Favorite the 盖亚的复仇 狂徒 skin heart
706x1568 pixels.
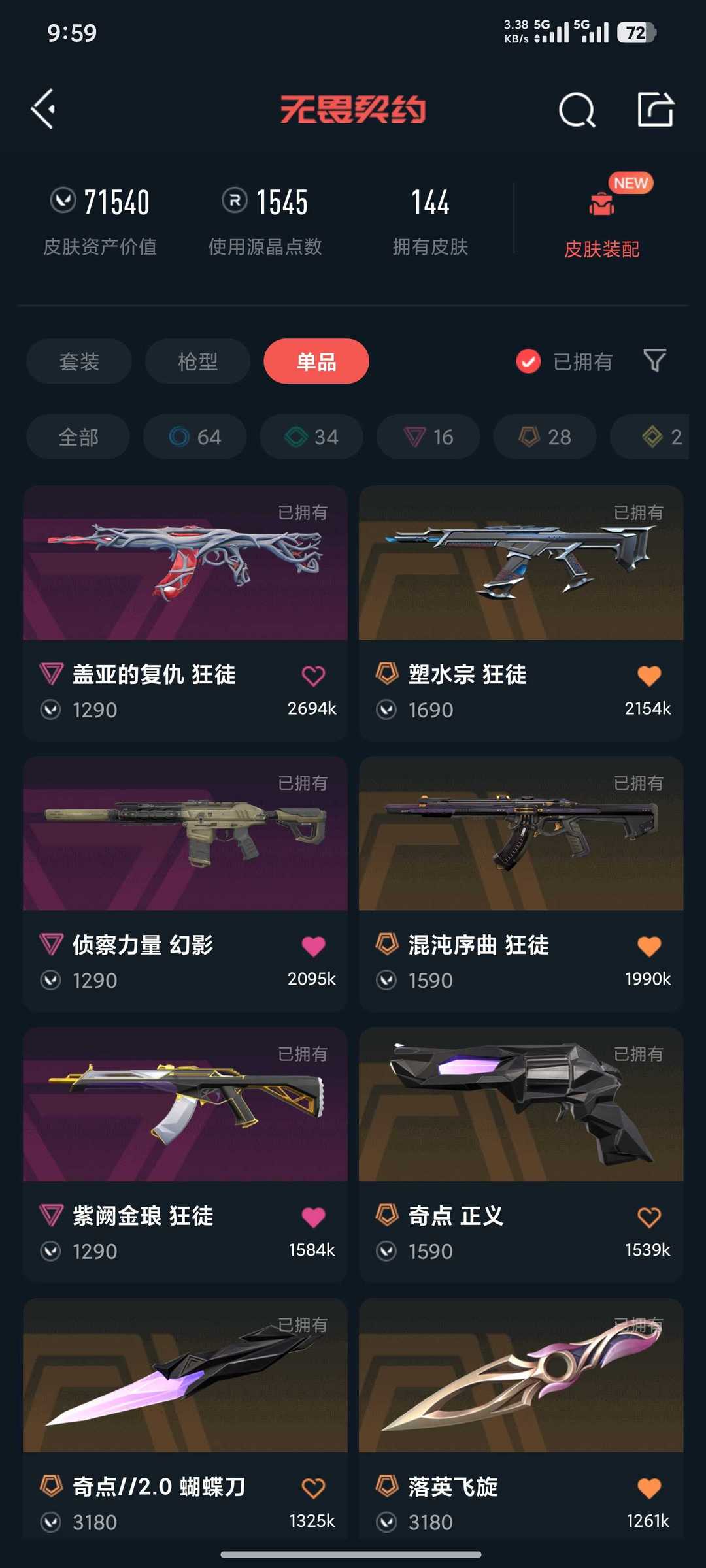(314, 676)
